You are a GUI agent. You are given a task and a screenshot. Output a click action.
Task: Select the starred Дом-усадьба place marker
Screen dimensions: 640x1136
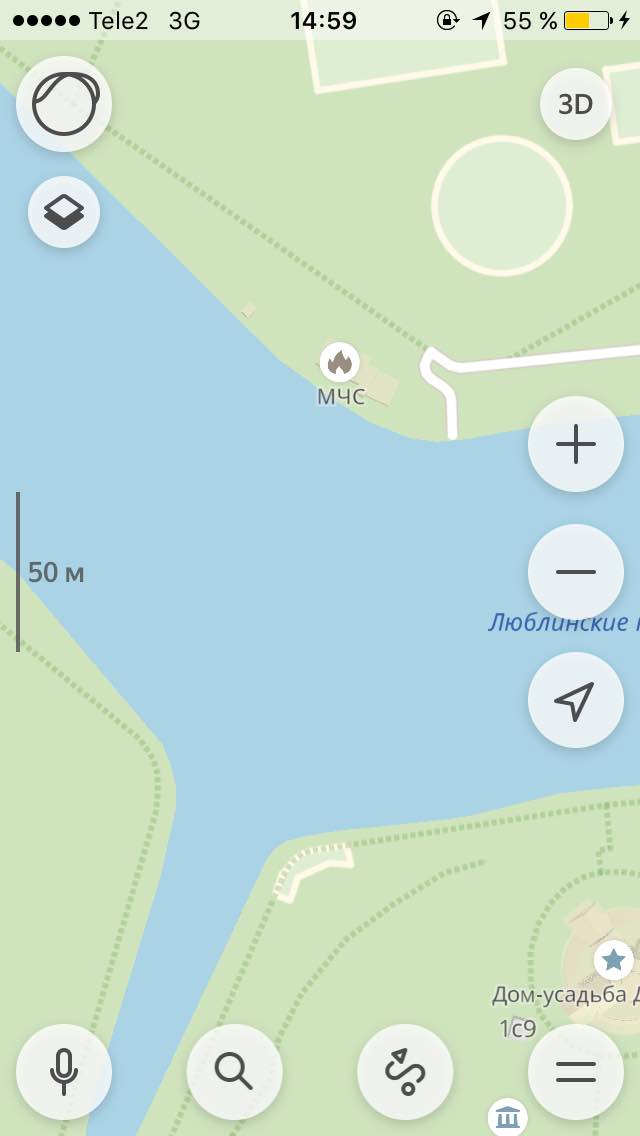[x=613, y=961]
